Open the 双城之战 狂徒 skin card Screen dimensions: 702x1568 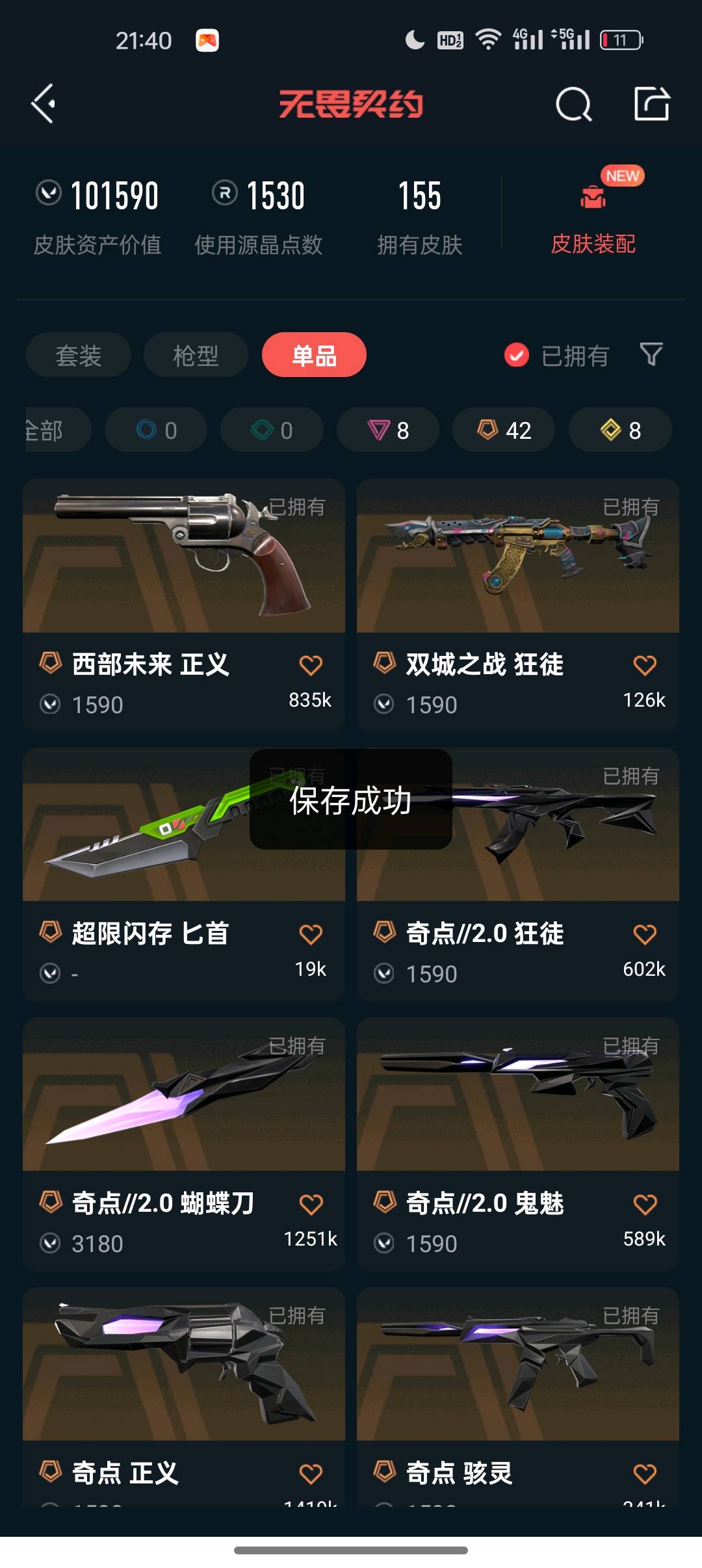[x=518, y=605]
